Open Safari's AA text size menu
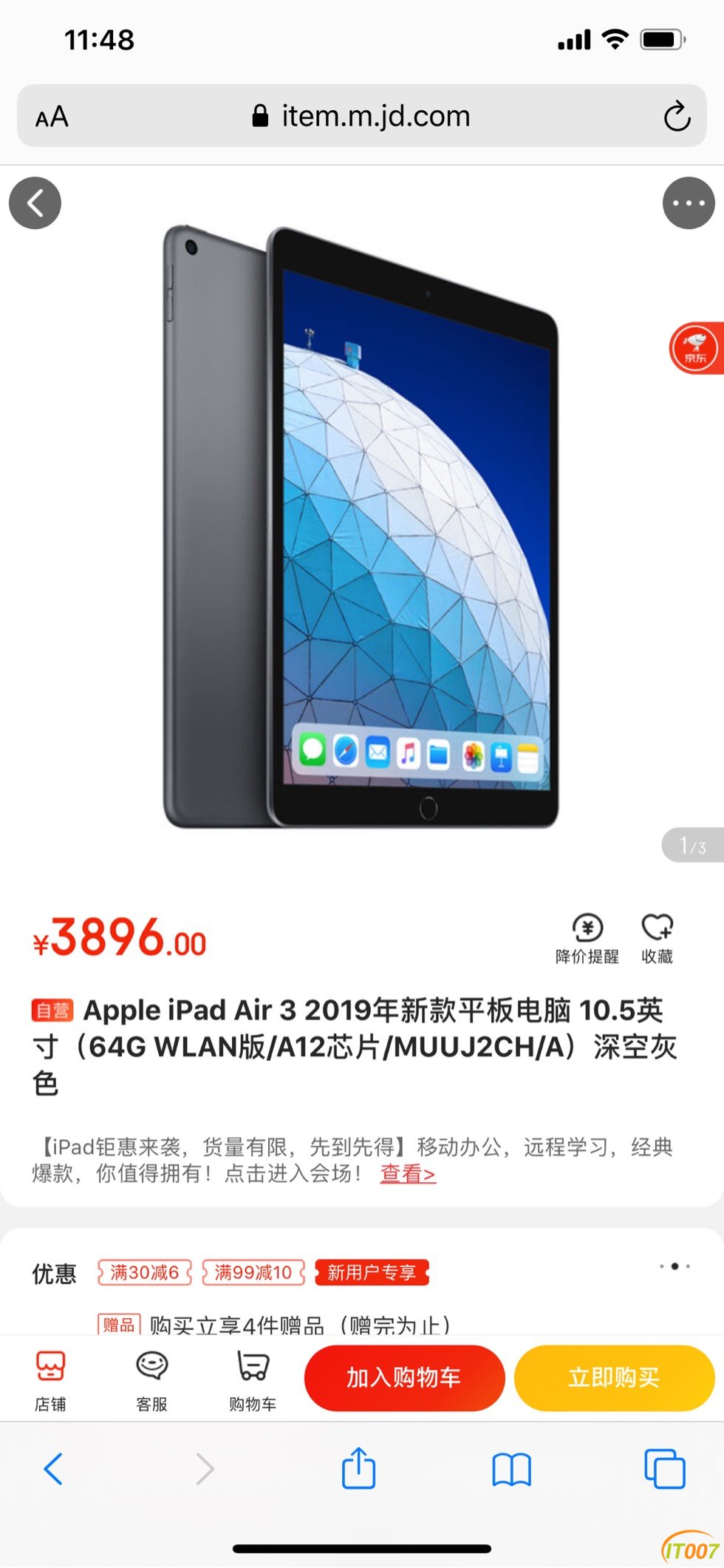This screenshot has width=724, height=1568. pos(52,117)
